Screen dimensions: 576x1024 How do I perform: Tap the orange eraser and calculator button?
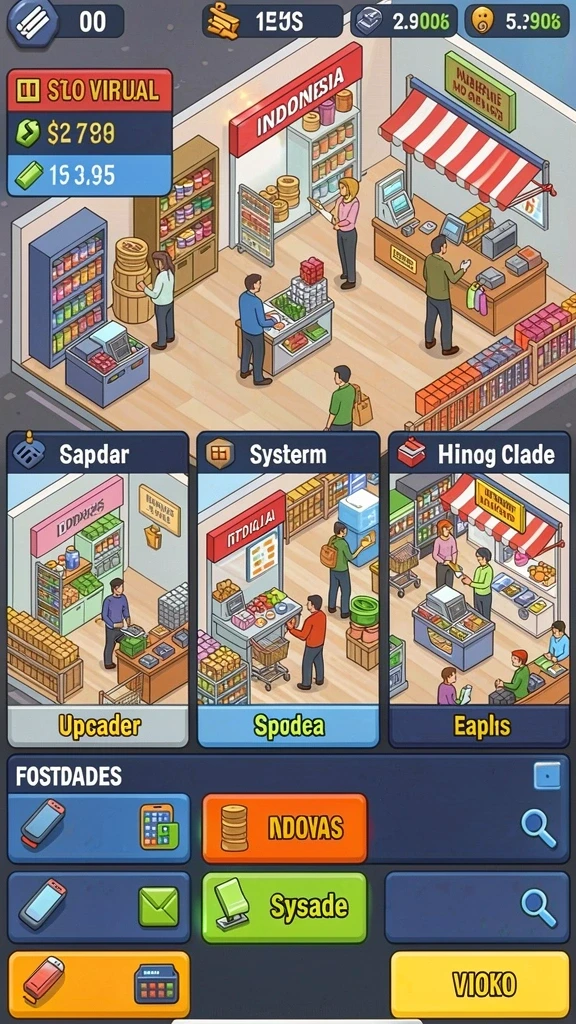[99, 985]
